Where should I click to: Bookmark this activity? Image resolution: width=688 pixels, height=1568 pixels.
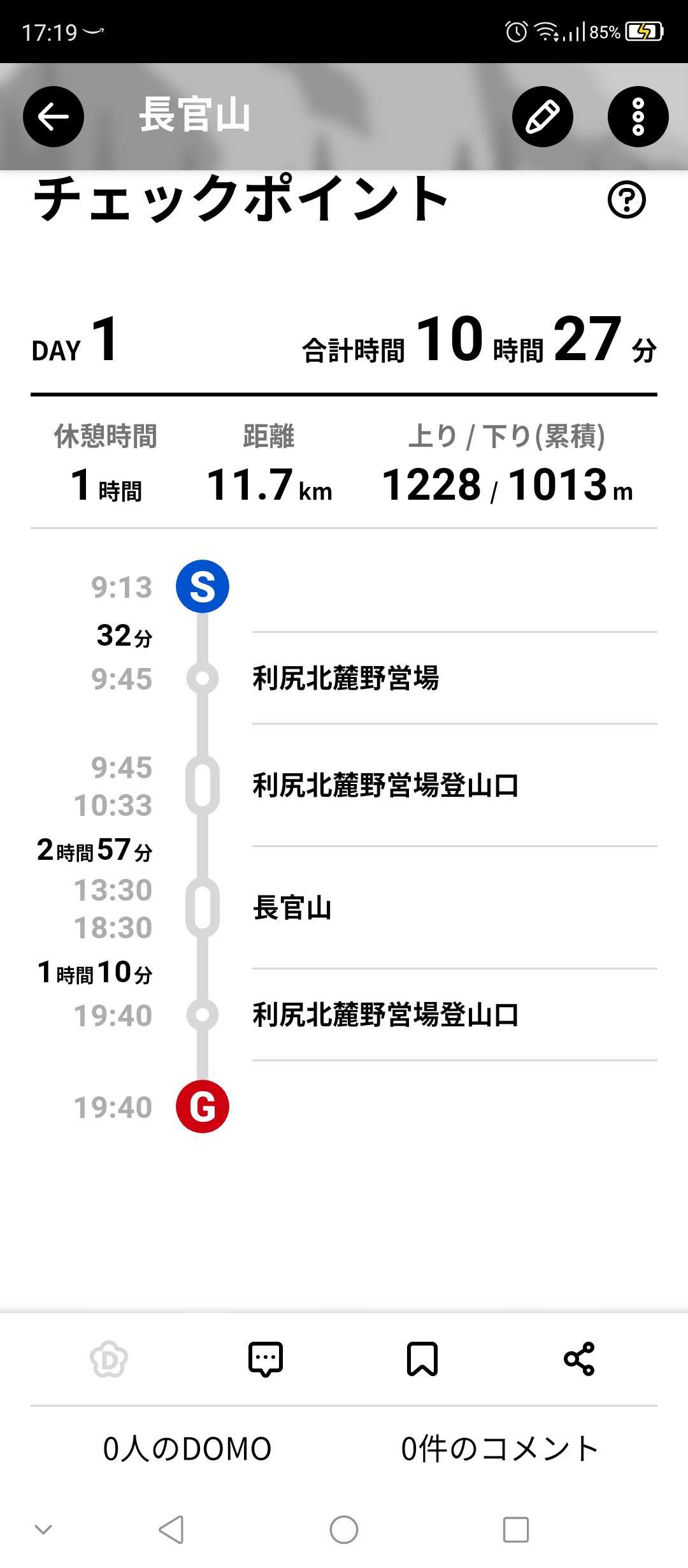click(422, 1359)
